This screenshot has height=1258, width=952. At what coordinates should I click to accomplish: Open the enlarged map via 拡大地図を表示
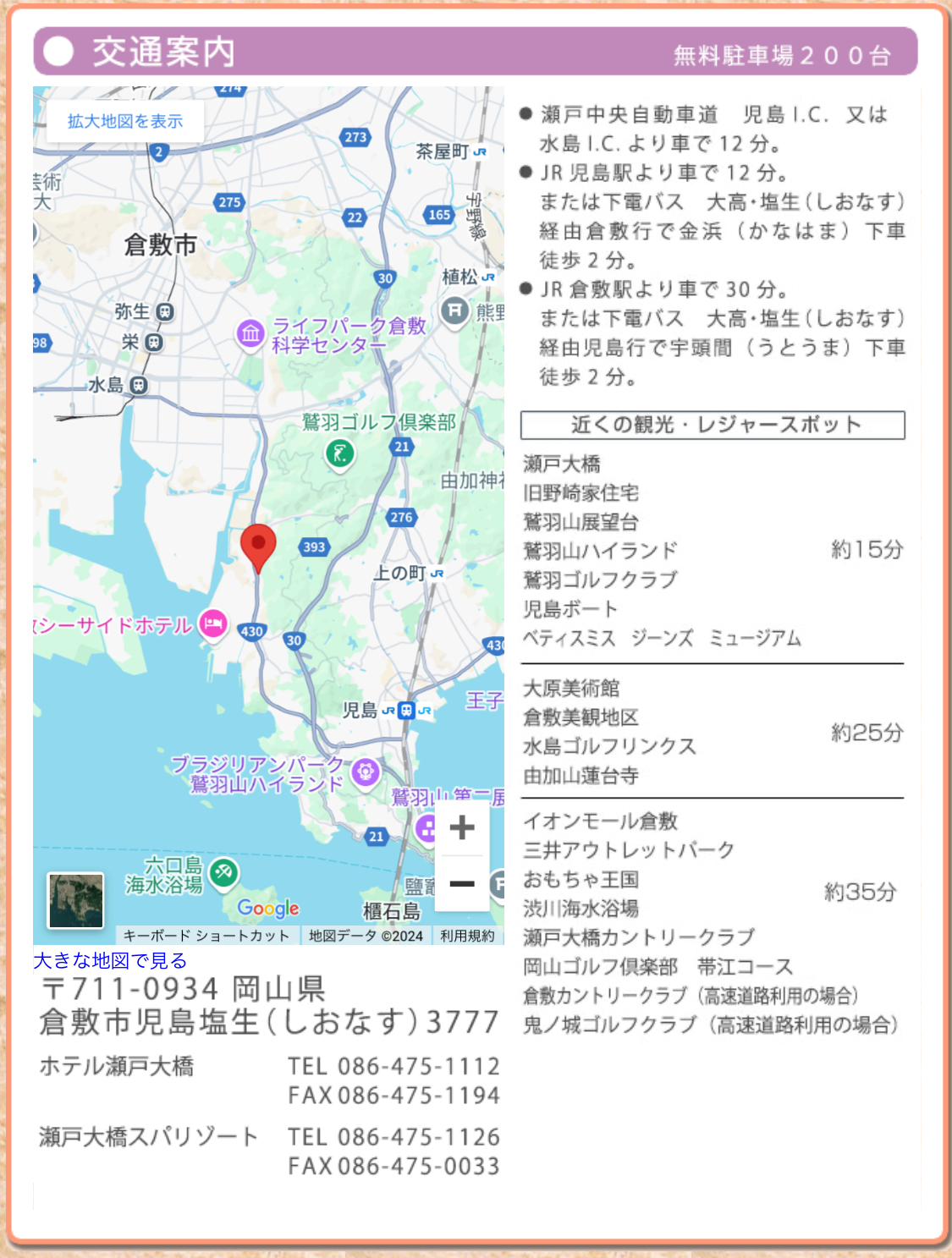click(x=125, y=122)
